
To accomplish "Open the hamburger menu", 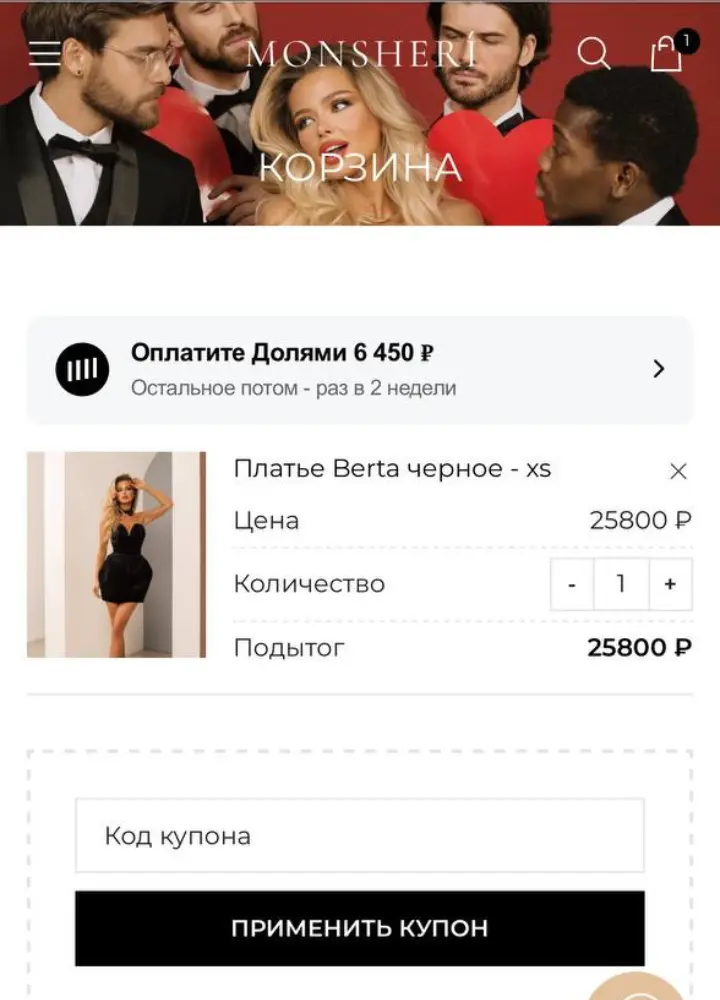I will (45, 53).
